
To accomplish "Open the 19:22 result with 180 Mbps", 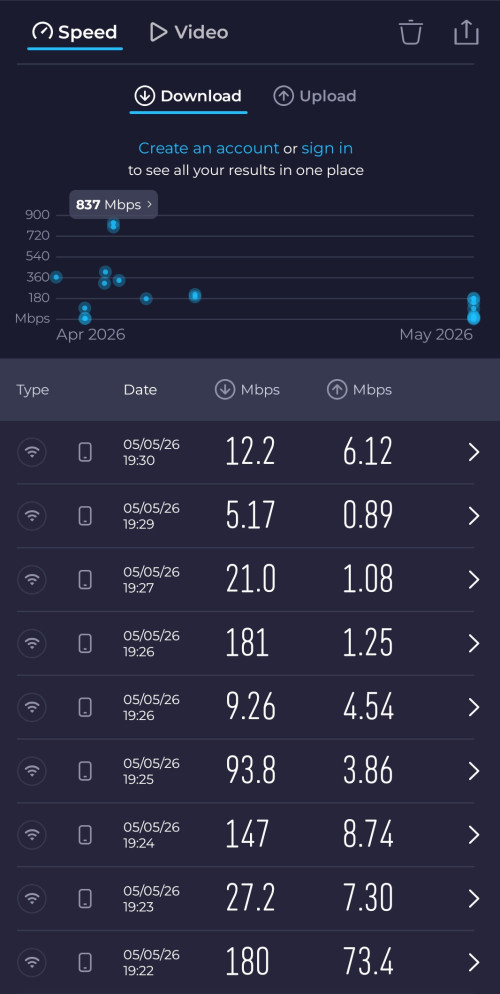I will [250, 962].
